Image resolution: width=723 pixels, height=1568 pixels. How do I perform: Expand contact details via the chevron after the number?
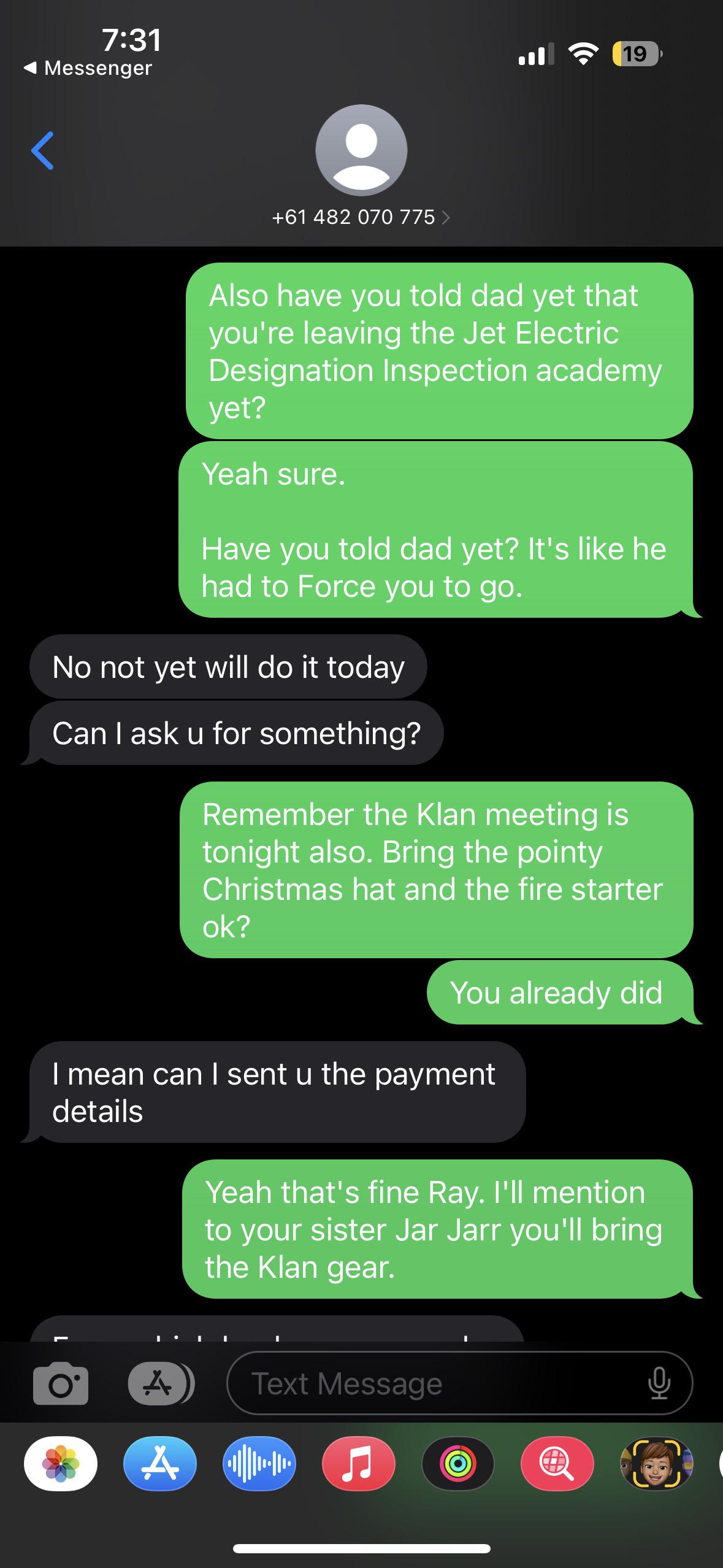(447, 217)
